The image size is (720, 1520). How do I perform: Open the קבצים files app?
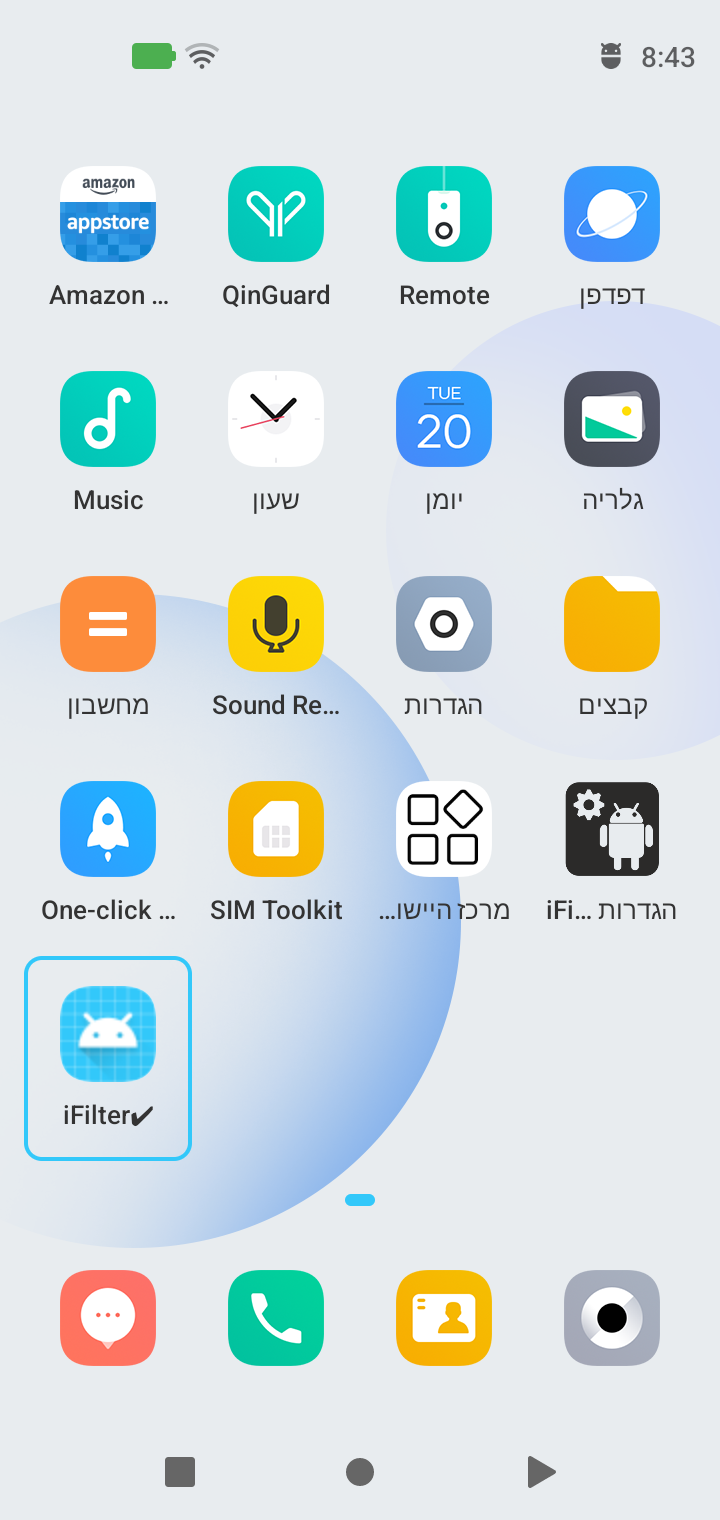[x=612, y=624]
